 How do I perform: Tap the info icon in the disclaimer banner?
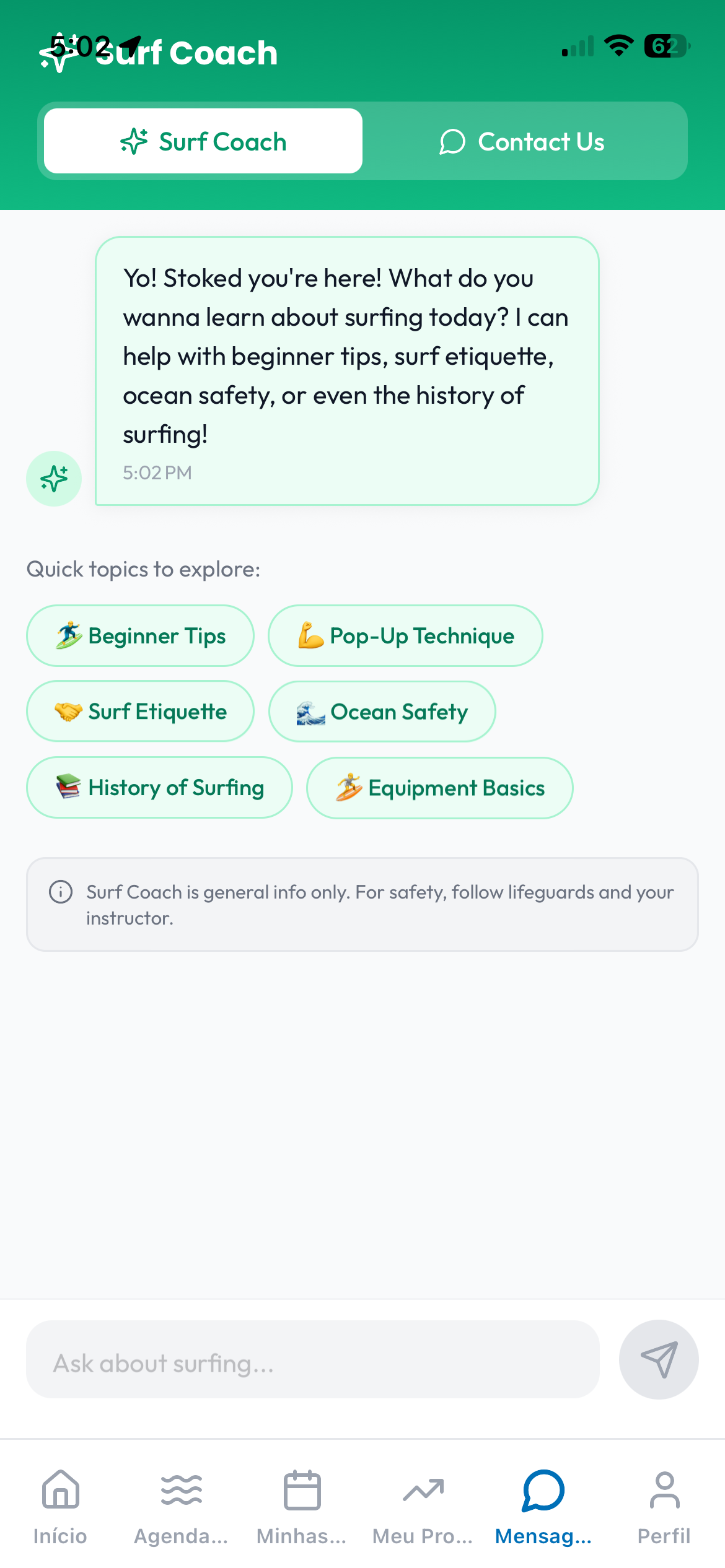tap(60, 892)
